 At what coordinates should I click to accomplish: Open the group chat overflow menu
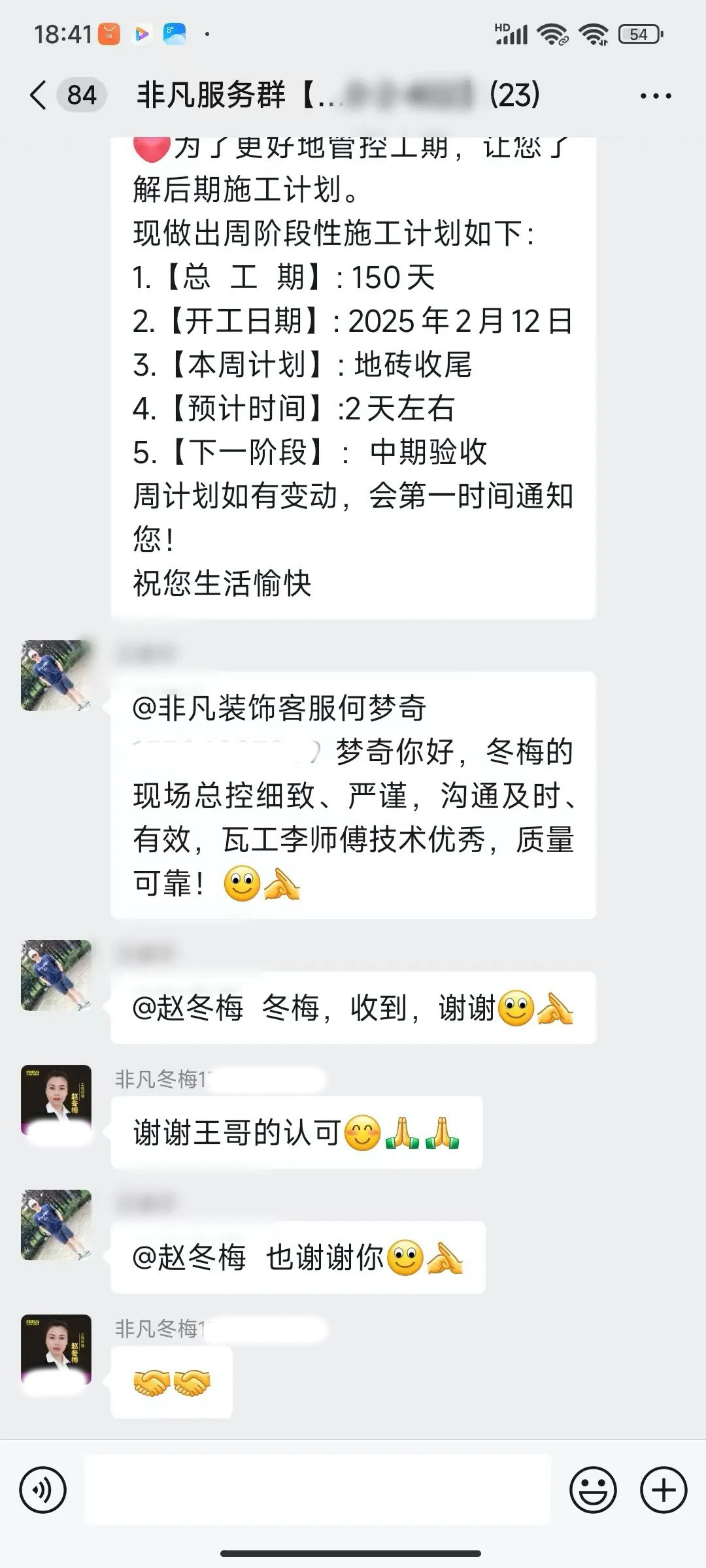(655, 96)
